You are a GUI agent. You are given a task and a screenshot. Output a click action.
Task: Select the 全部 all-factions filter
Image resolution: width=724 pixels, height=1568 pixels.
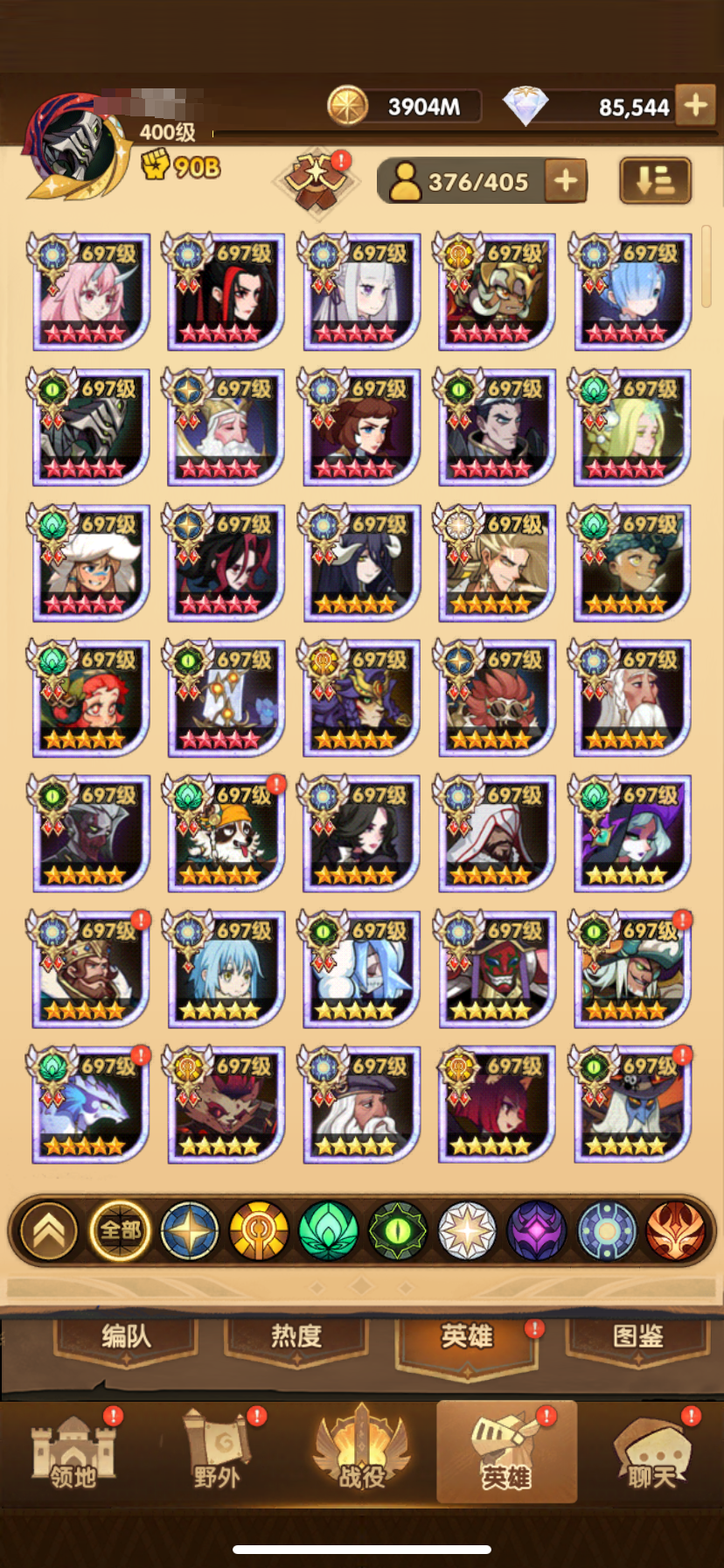click(120, 1230)
